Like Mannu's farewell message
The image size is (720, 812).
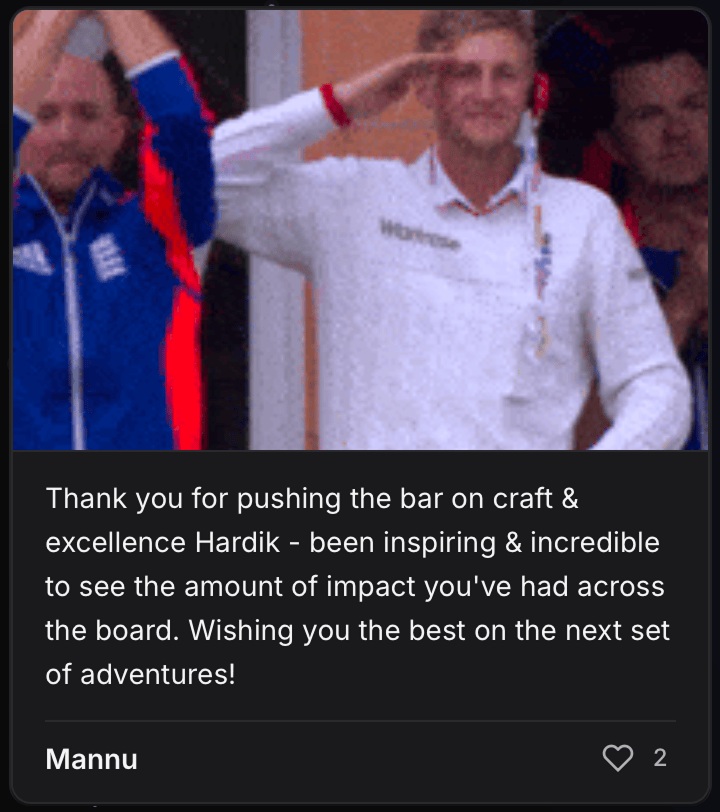tap(619, 759)
